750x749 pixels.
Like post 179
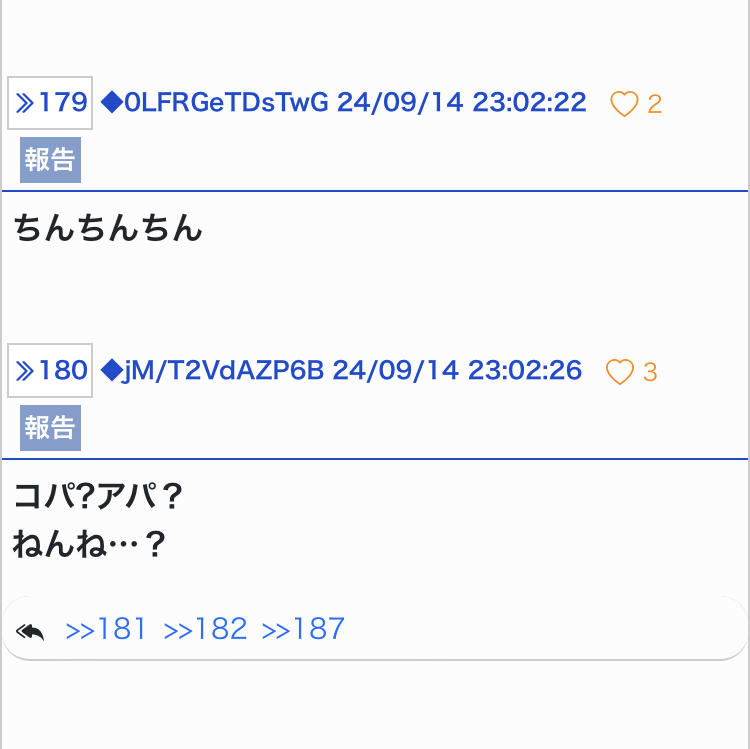[x=624, y=104]
